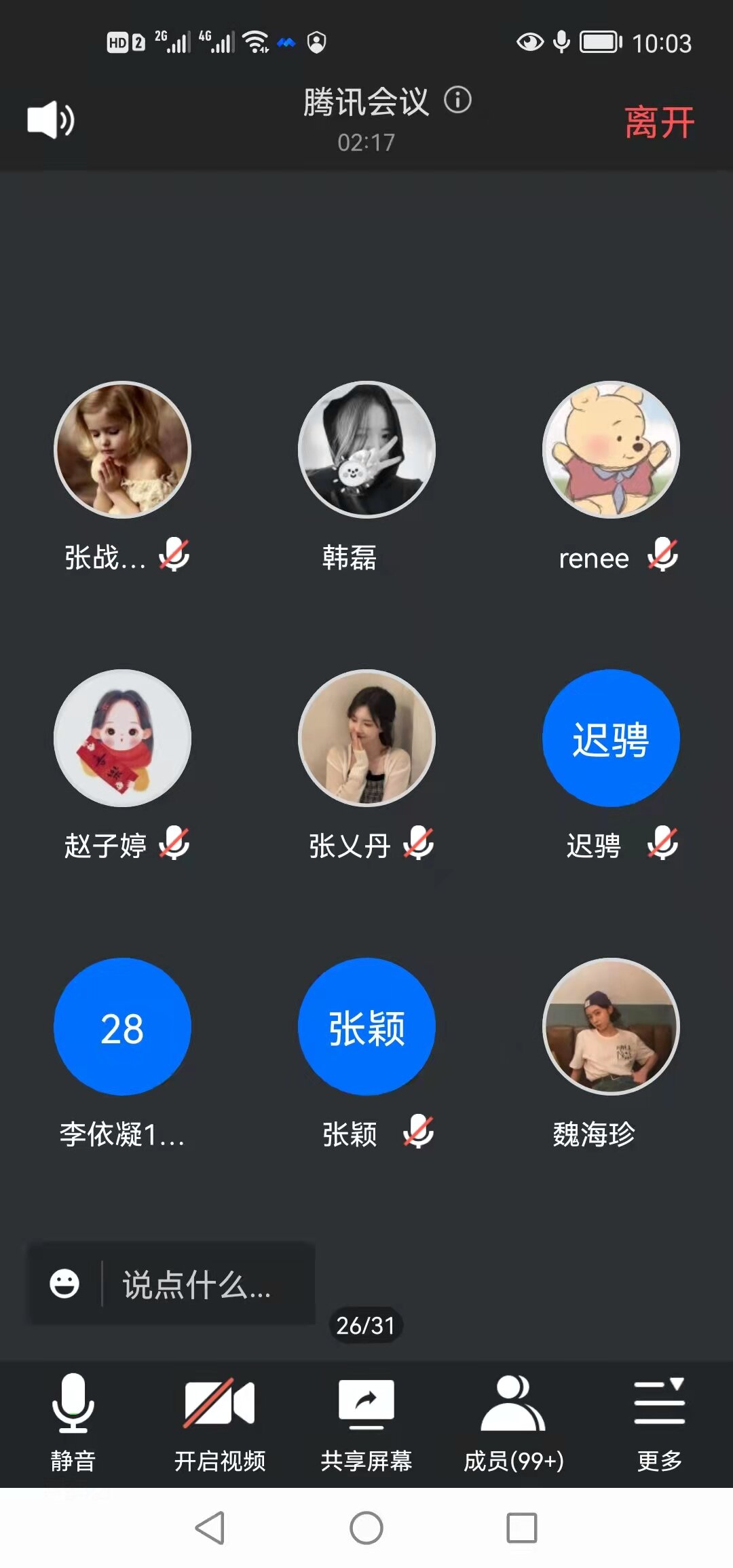This screenshot has height=1568, width=733.
Task: Toggle the speaker audio output icon
Action: point(51,120)
